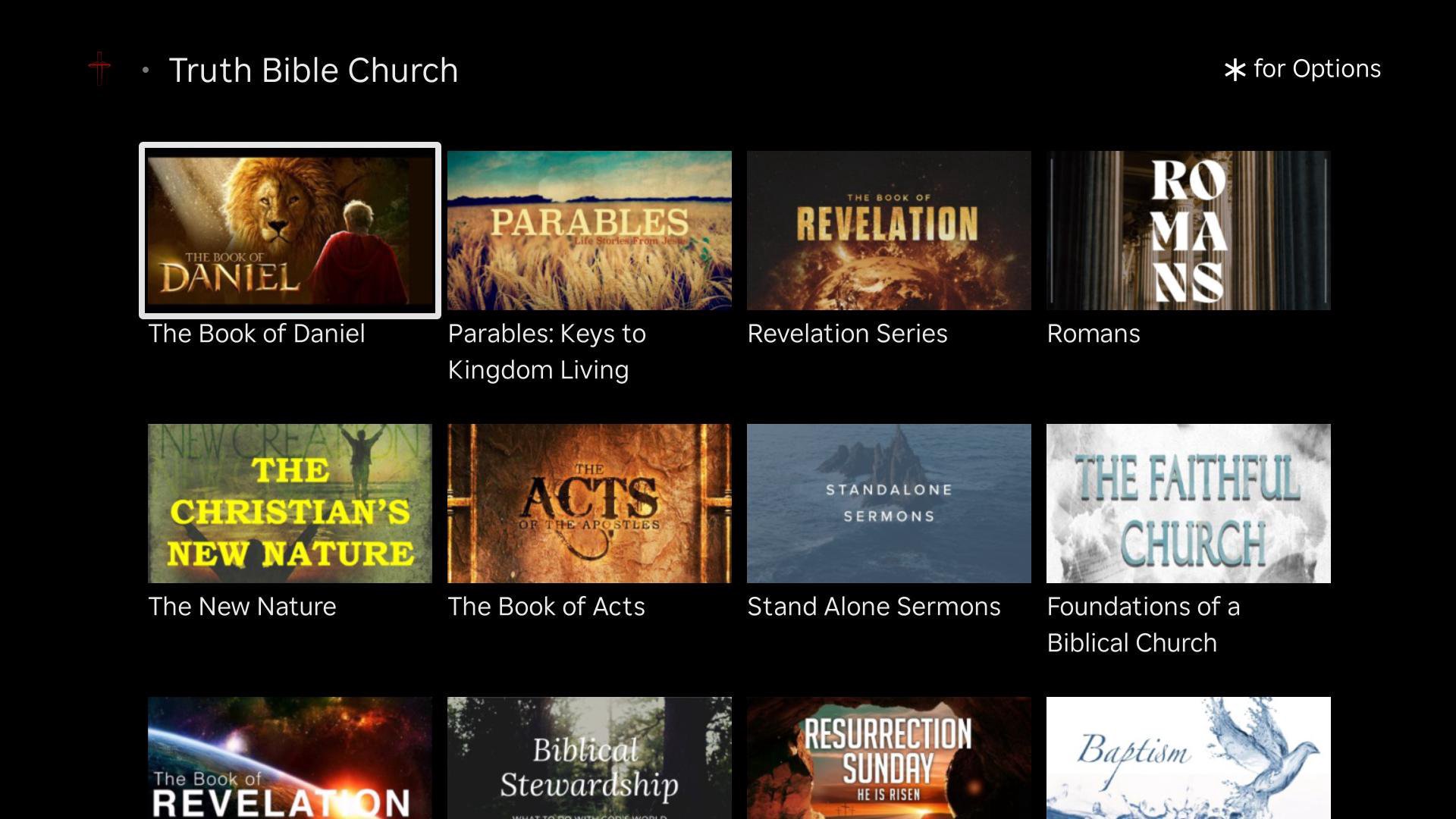The width and height of the screenshot is (1456, 819).
Task: Select the Resurrection Sunday tile
Action: [889, 758]
